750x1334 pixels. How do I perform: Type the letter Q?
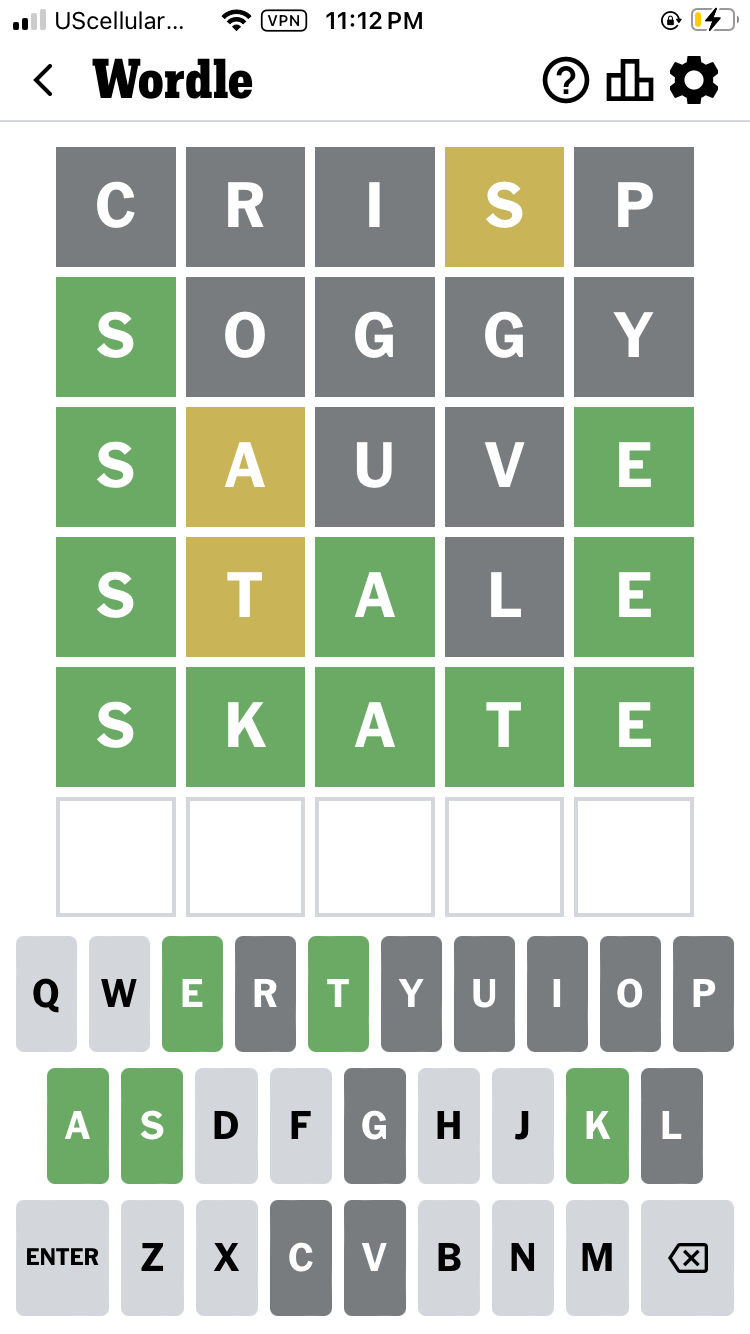pyautogui.click(x=46, y=994)
